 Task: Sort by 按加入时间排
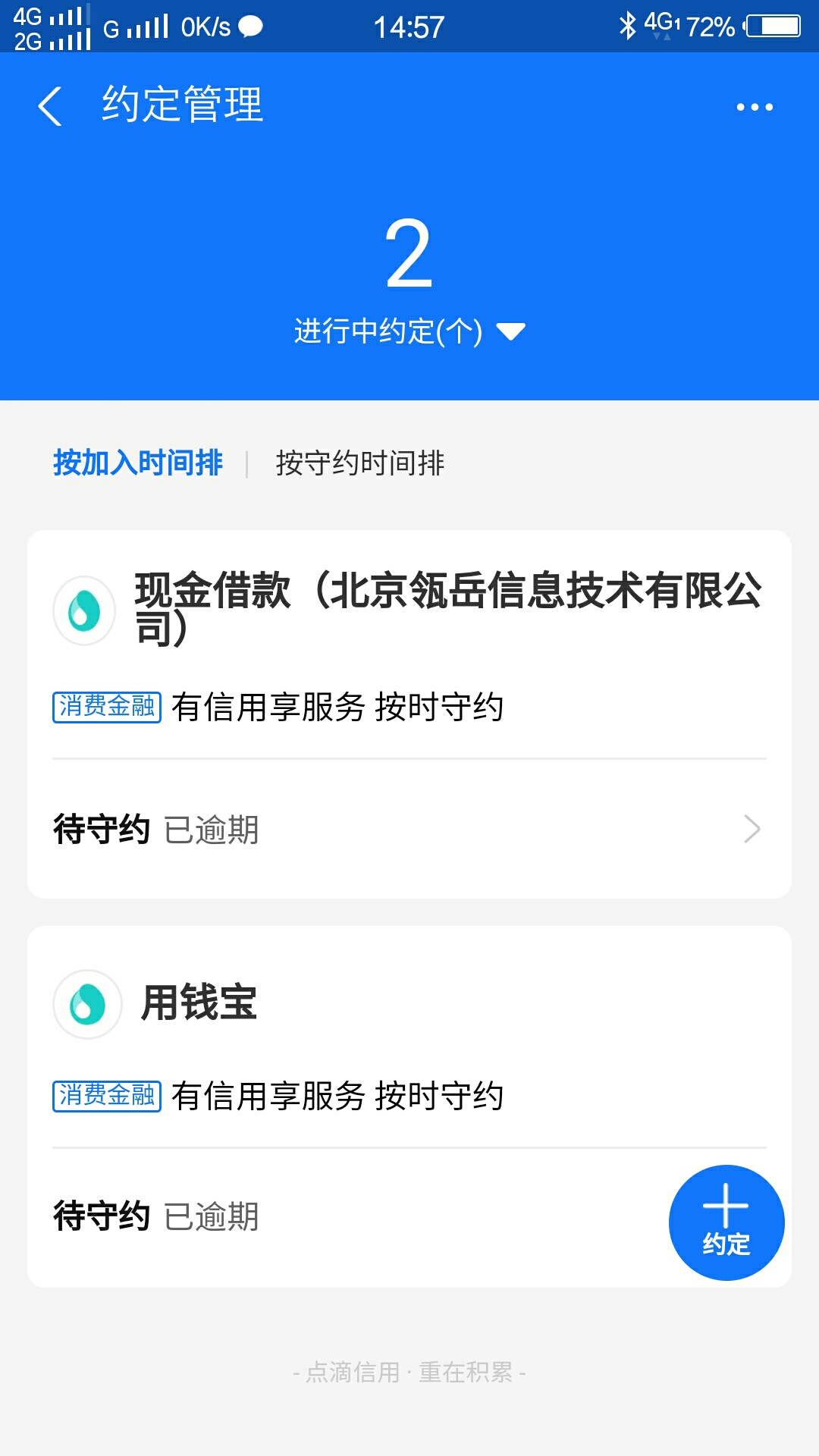click(138, 463)
